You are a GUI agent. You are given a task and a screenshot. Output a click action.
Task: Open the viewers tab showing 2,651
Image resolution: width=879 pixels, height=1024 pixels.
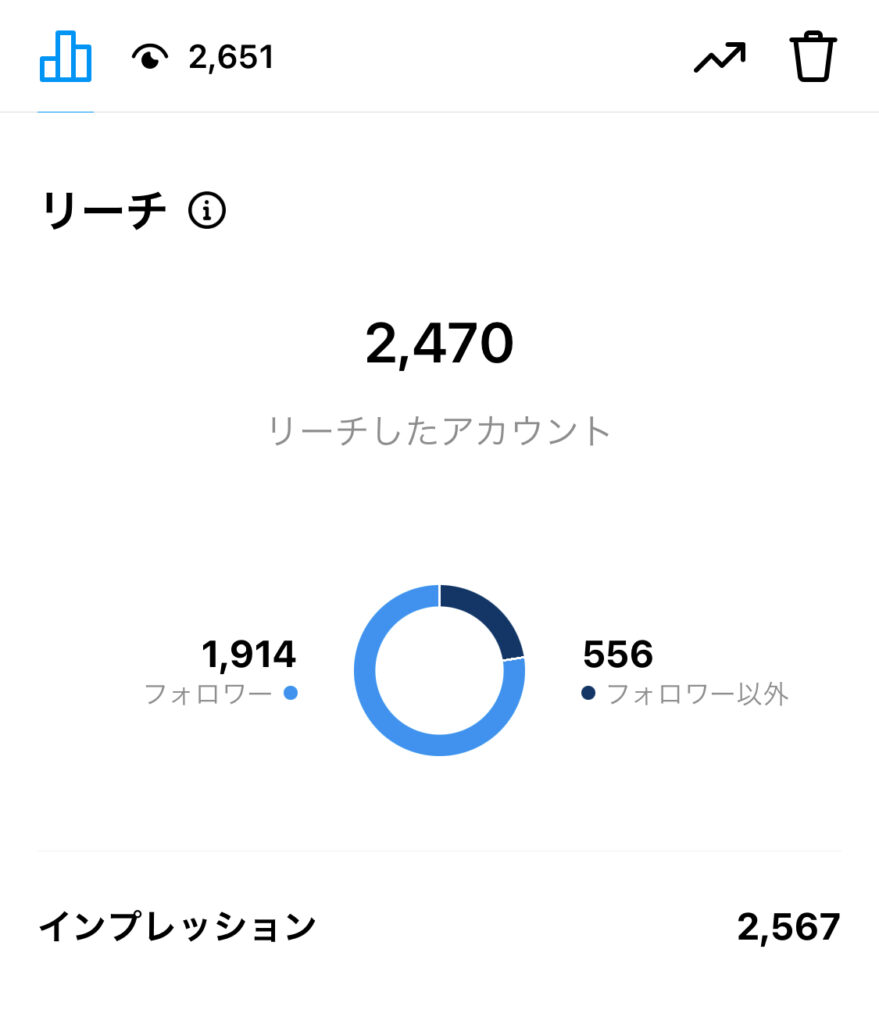202,58
